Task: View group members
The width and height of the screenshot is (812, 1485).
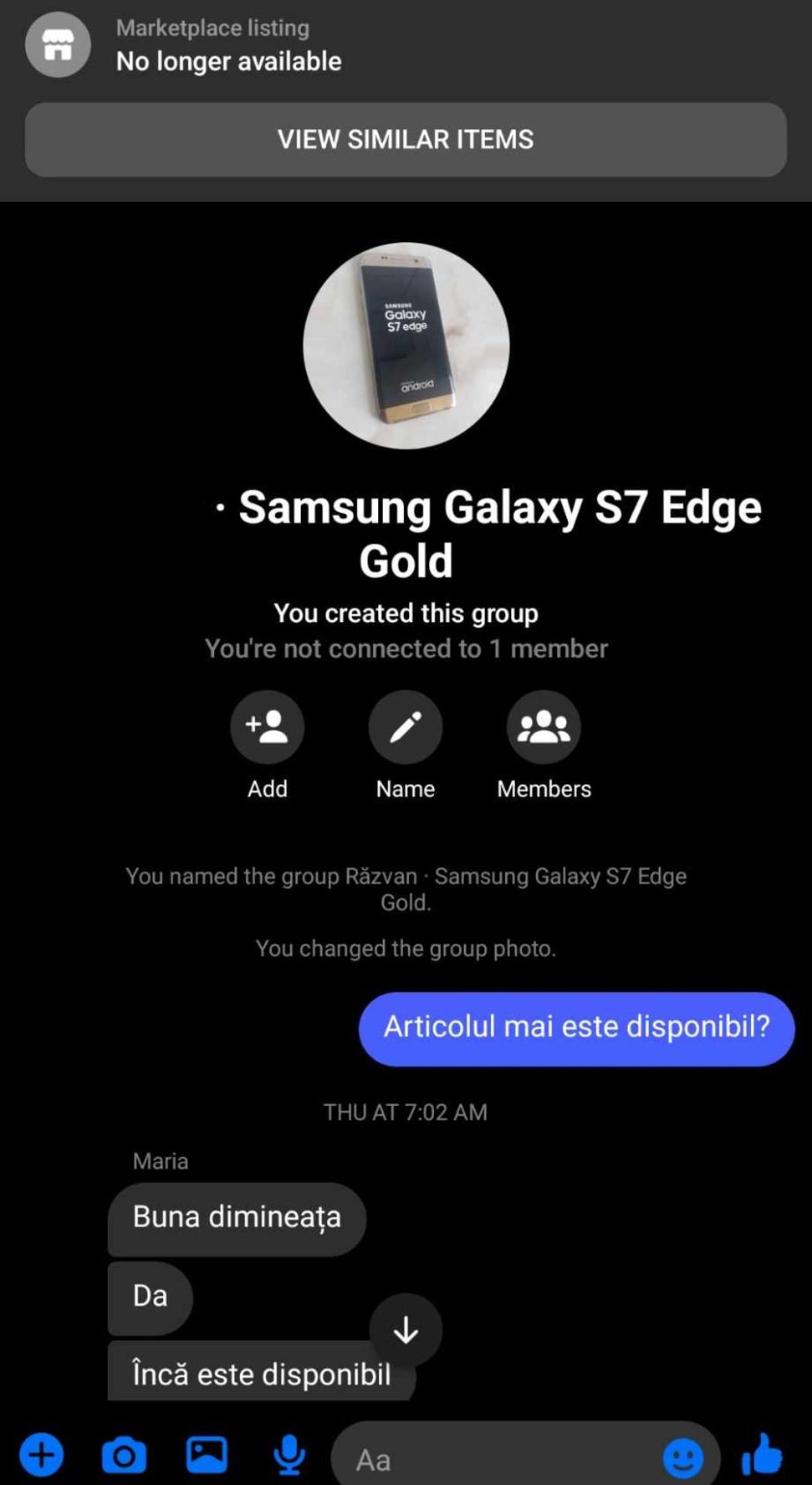Action: (x=544, y=727)
